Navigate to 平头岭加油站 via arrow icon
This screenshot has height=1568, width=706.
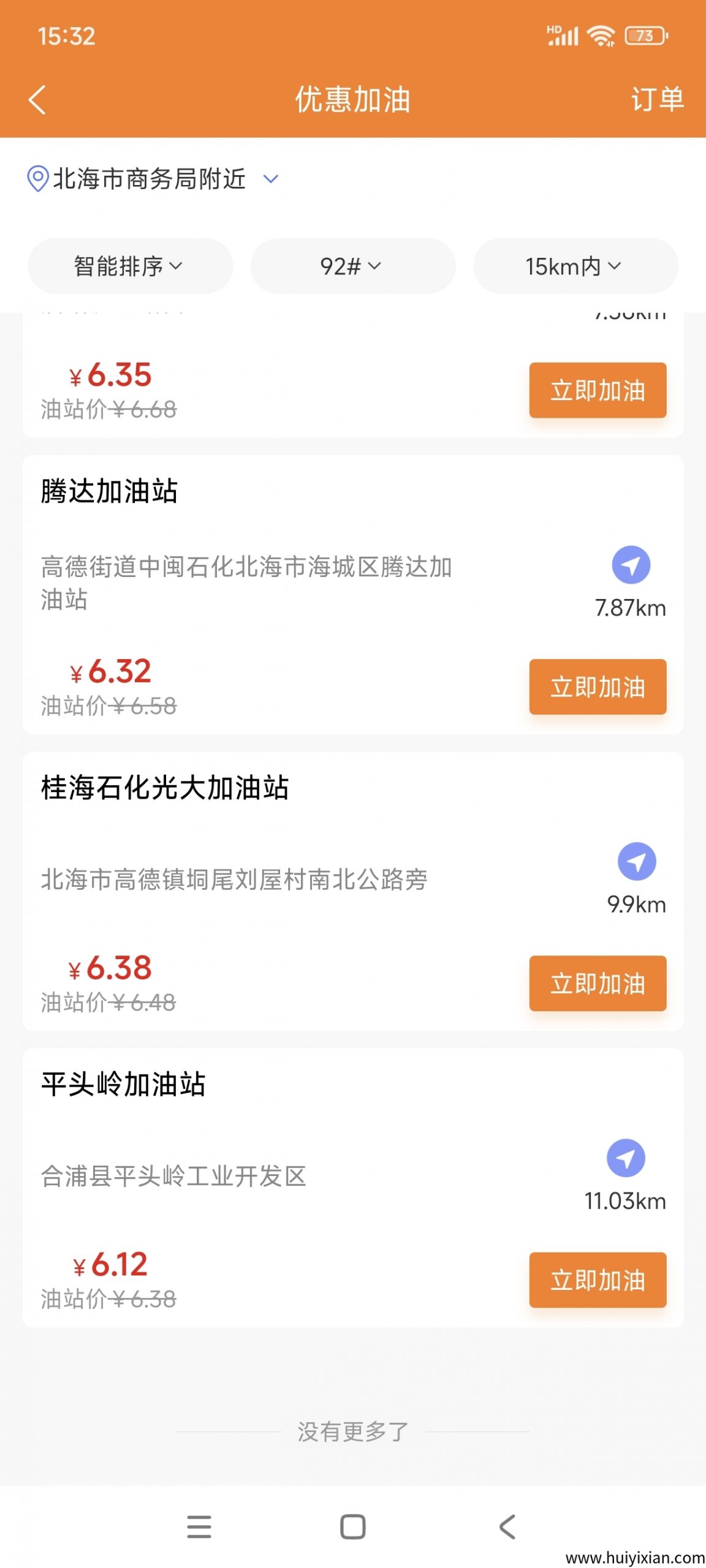click(x=625, y=1158)
